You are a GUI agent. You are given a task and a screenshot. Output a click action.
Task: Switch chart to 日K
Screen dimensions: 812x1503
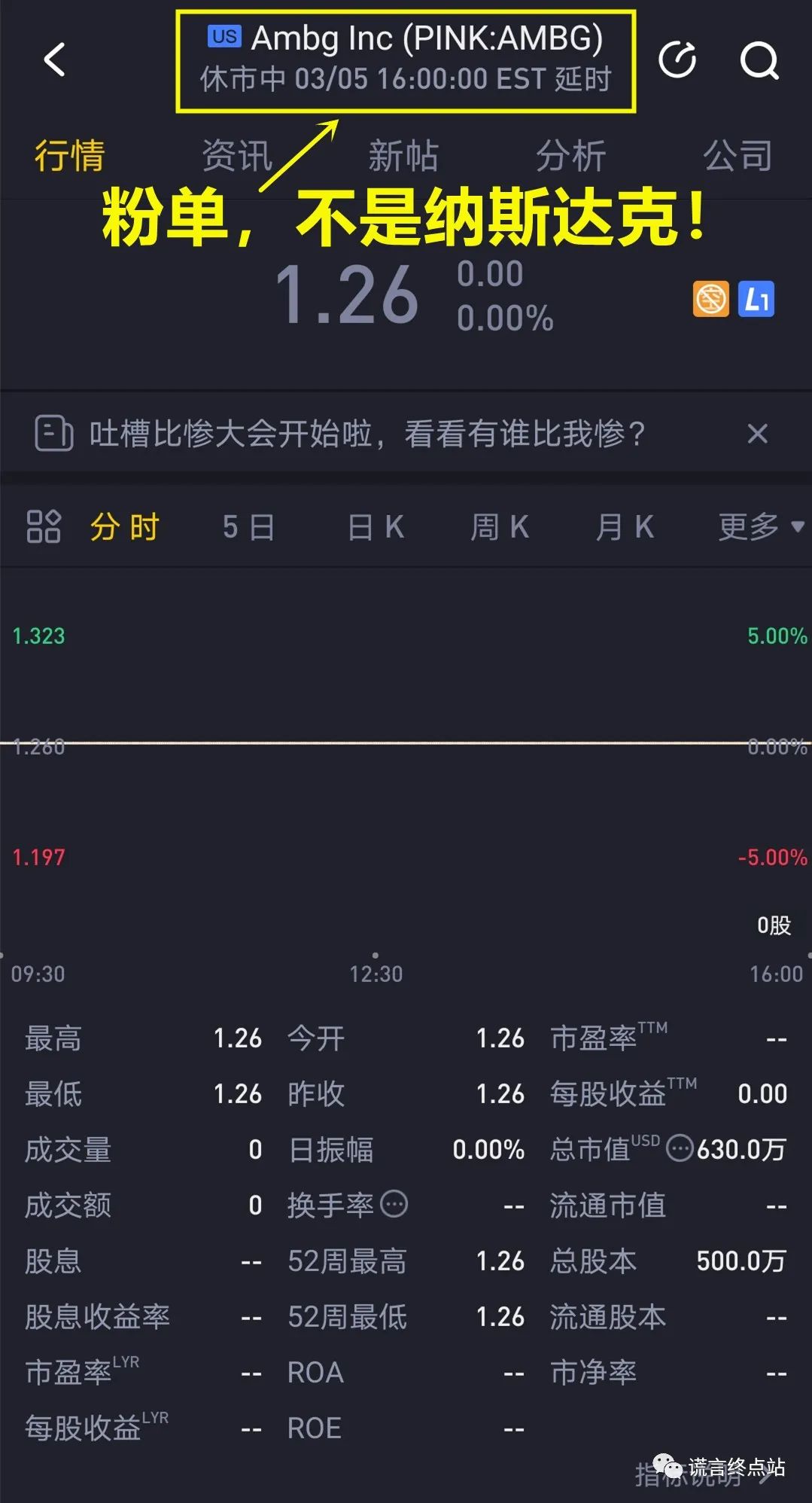(376, 527)
